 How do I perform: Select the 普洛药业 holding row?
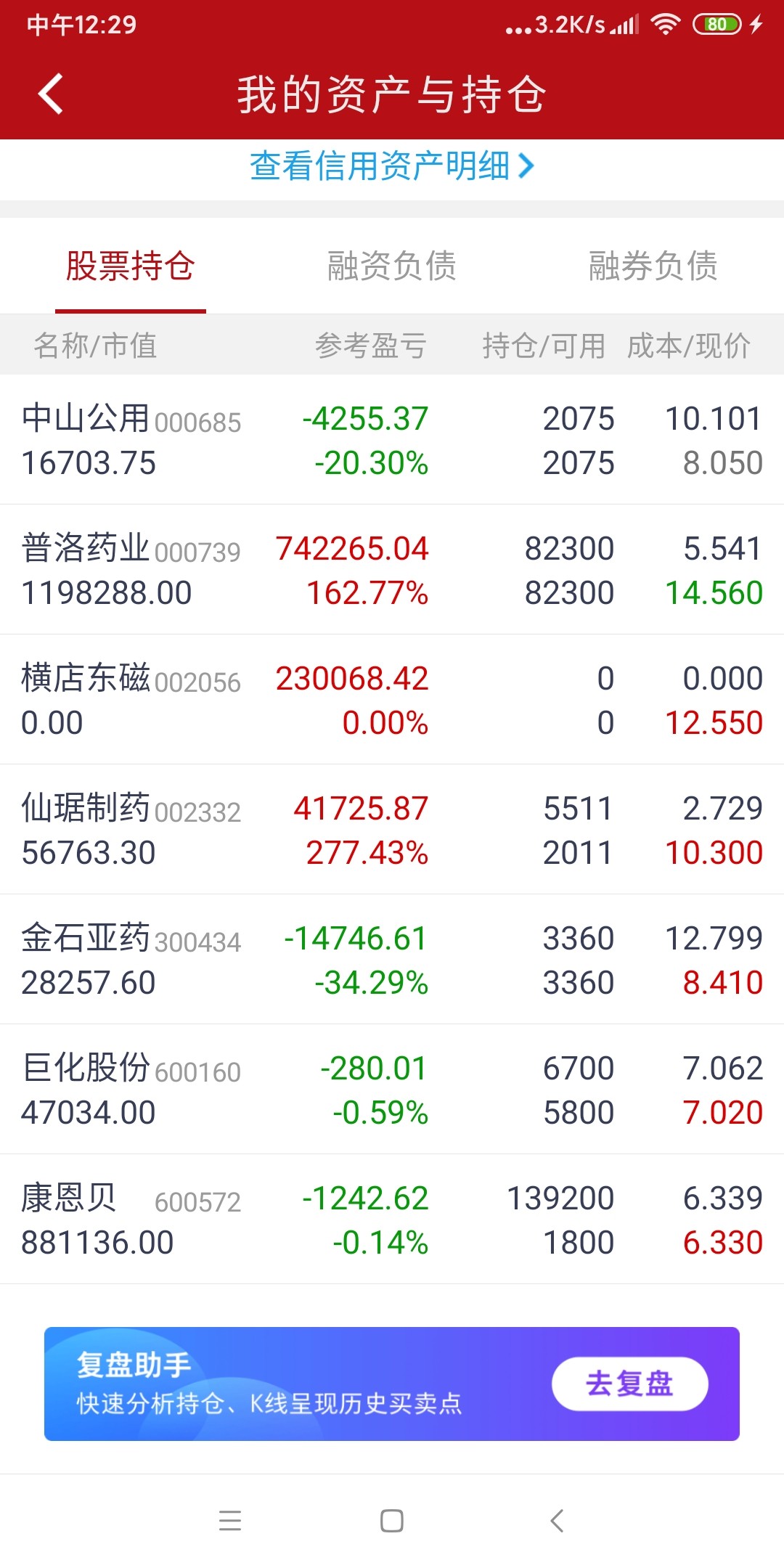click(392, 571)
